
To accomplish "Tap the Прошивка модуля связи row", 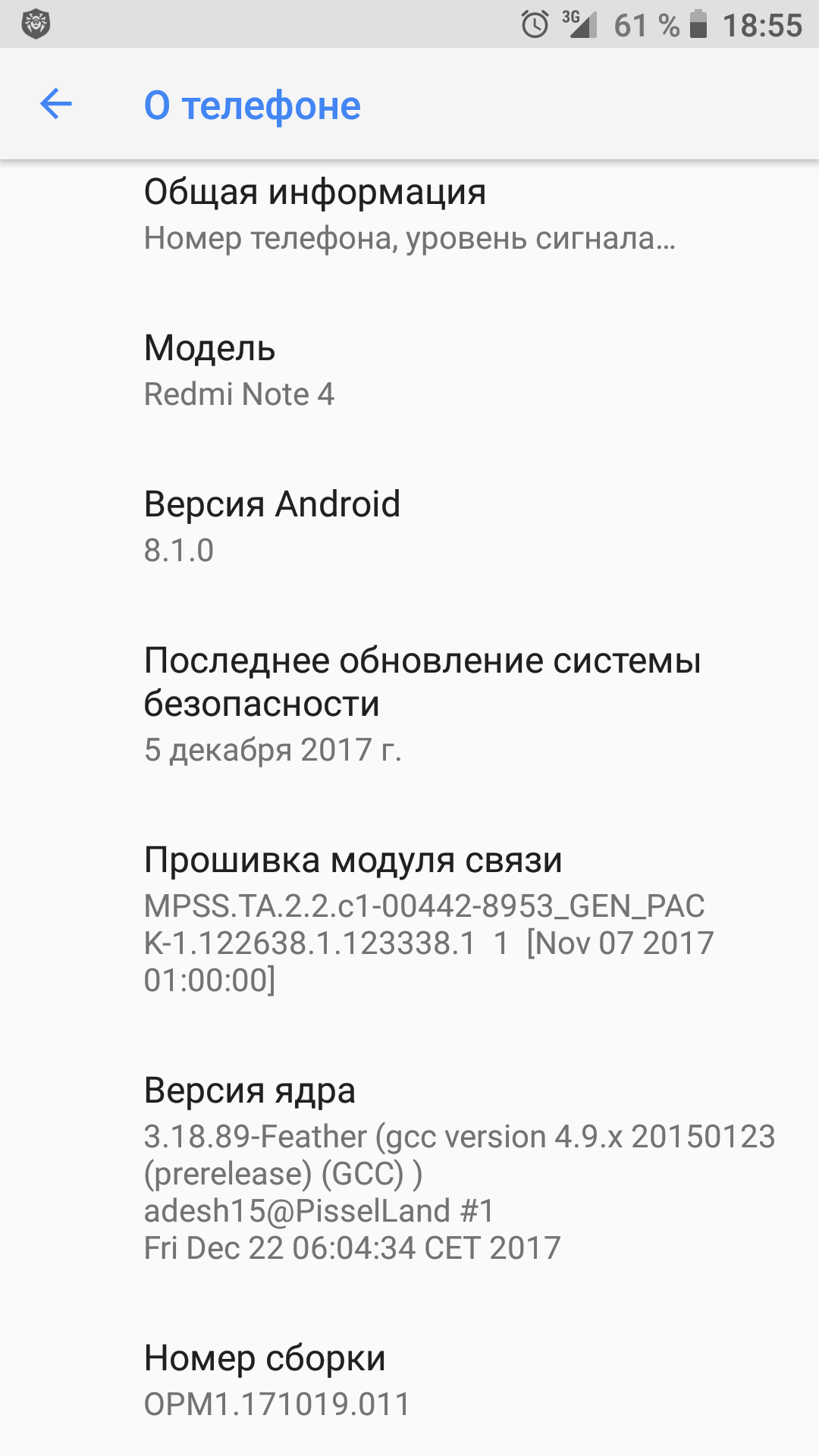I will [x=409, y=921].
